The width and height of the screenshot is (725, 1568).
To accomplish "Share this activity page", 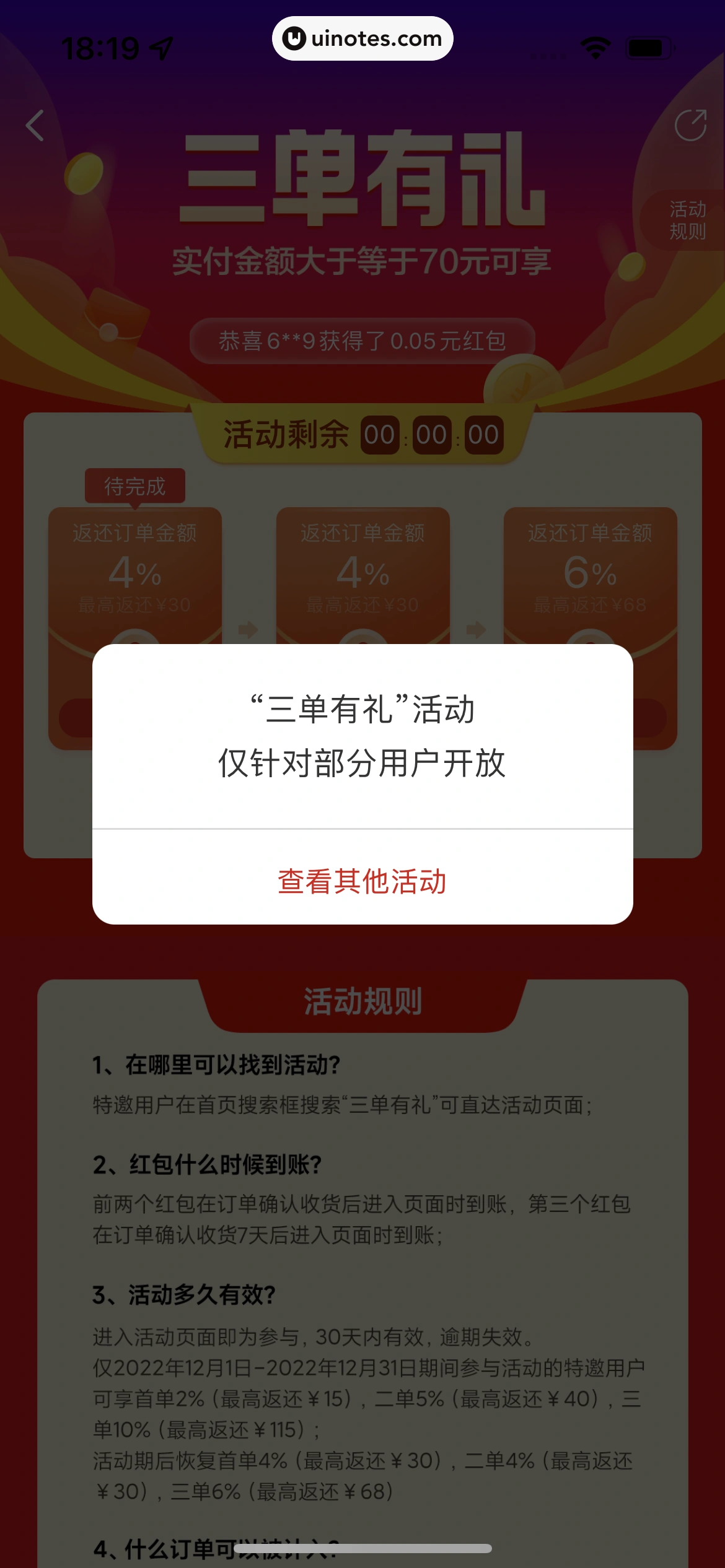I will (690, 126).
